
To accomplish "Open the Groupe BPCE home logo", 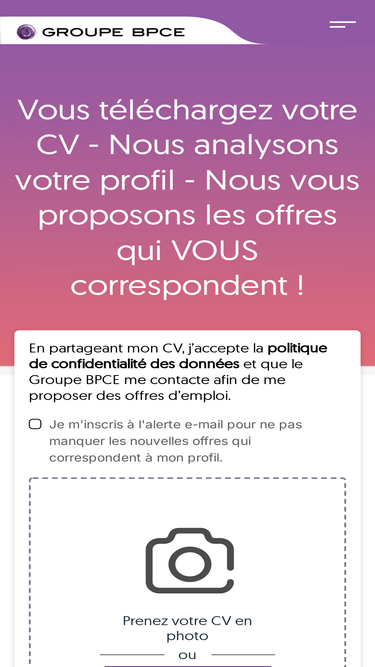I will click(x=101, y=32).
